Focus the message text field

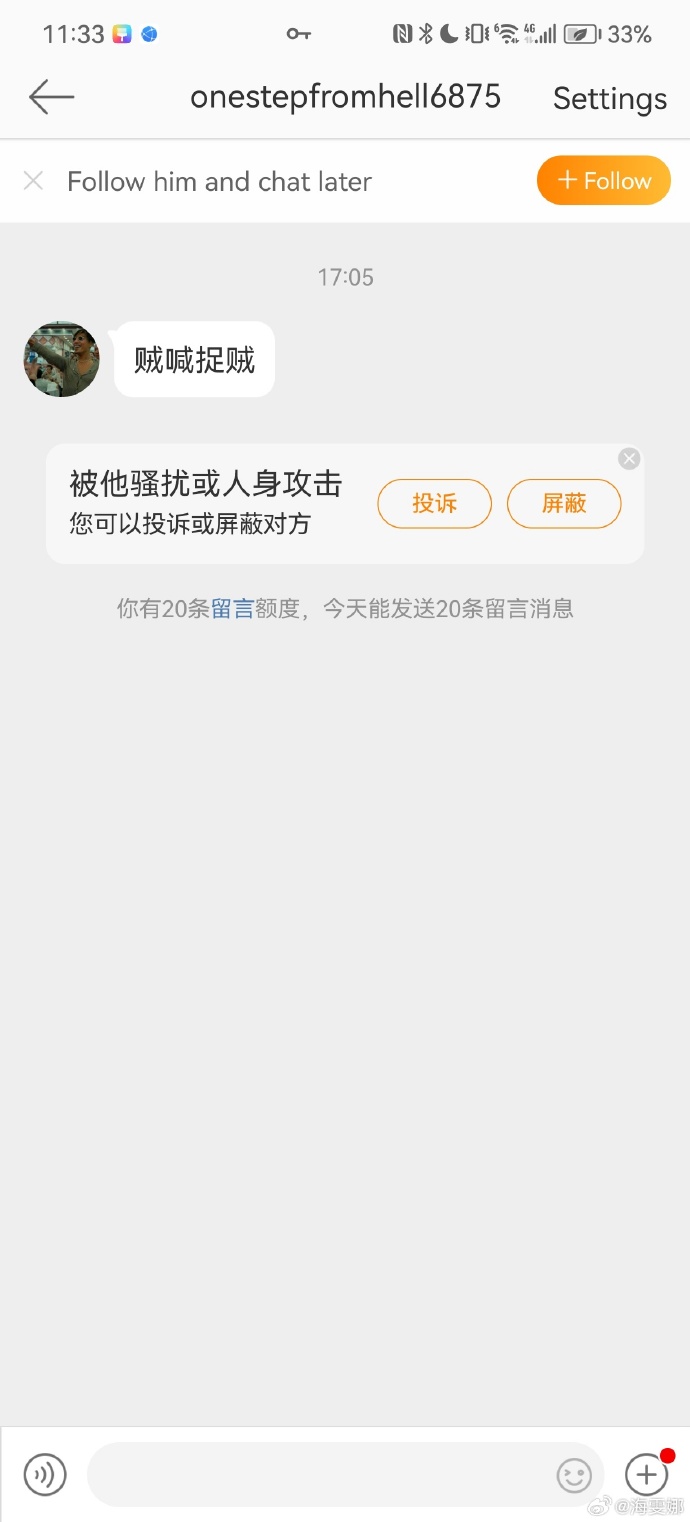pos(320,1474)
